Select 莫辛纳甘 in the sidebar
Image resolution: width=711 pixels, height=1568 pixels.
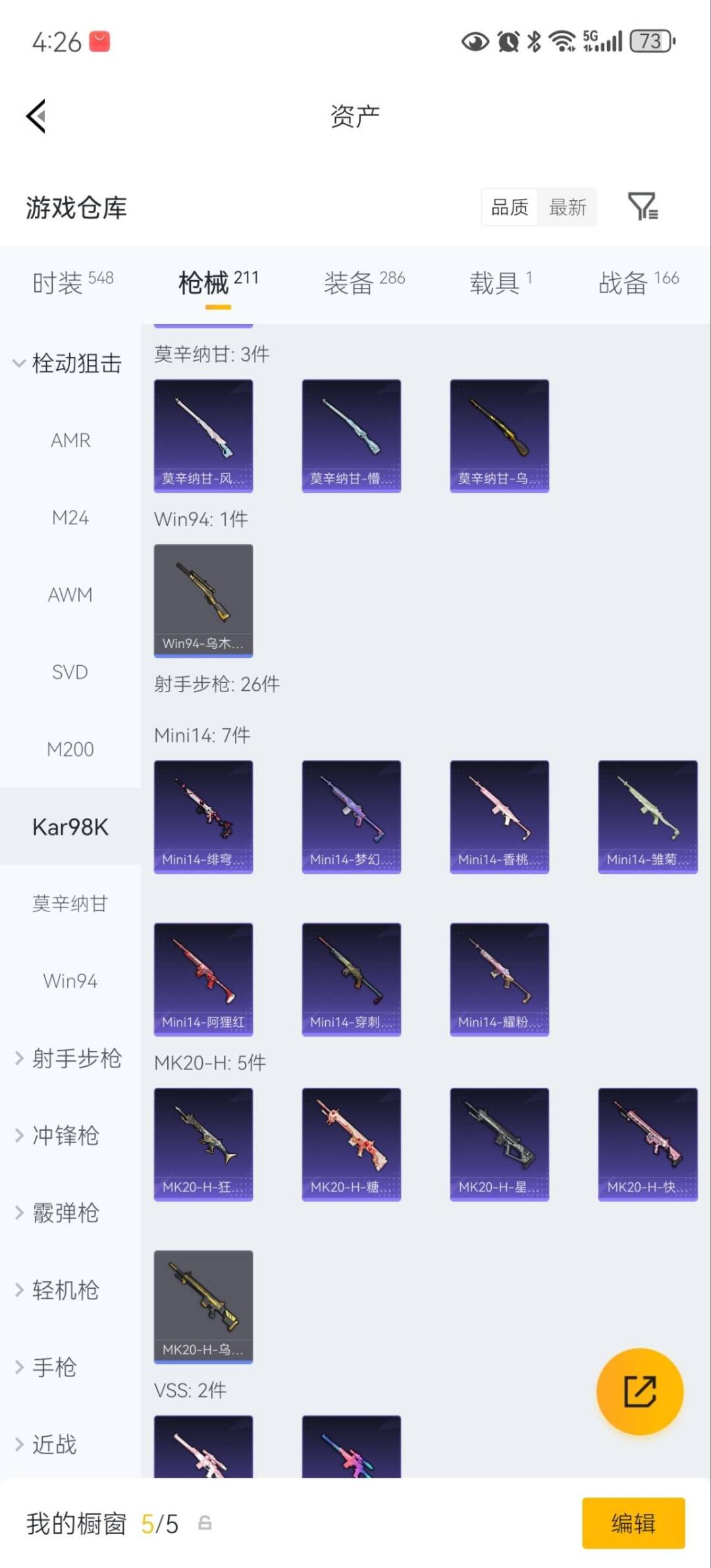70,904
